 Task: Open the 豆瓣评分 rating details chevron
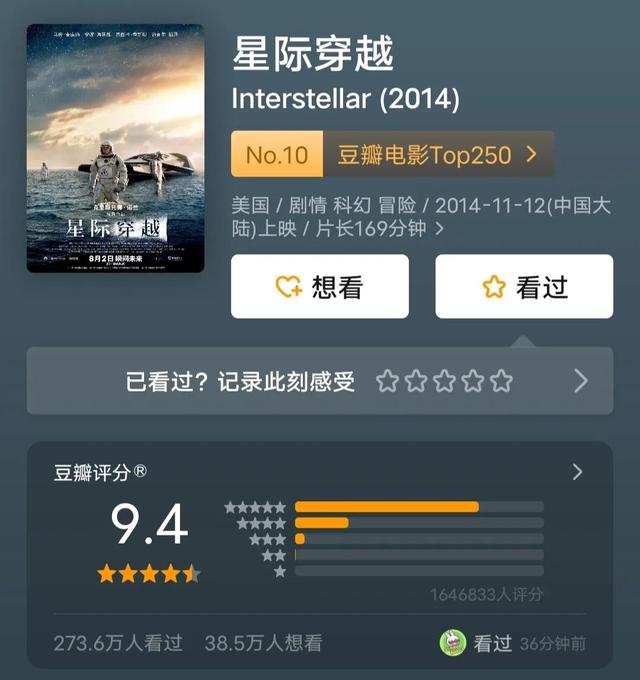(576, 472)
